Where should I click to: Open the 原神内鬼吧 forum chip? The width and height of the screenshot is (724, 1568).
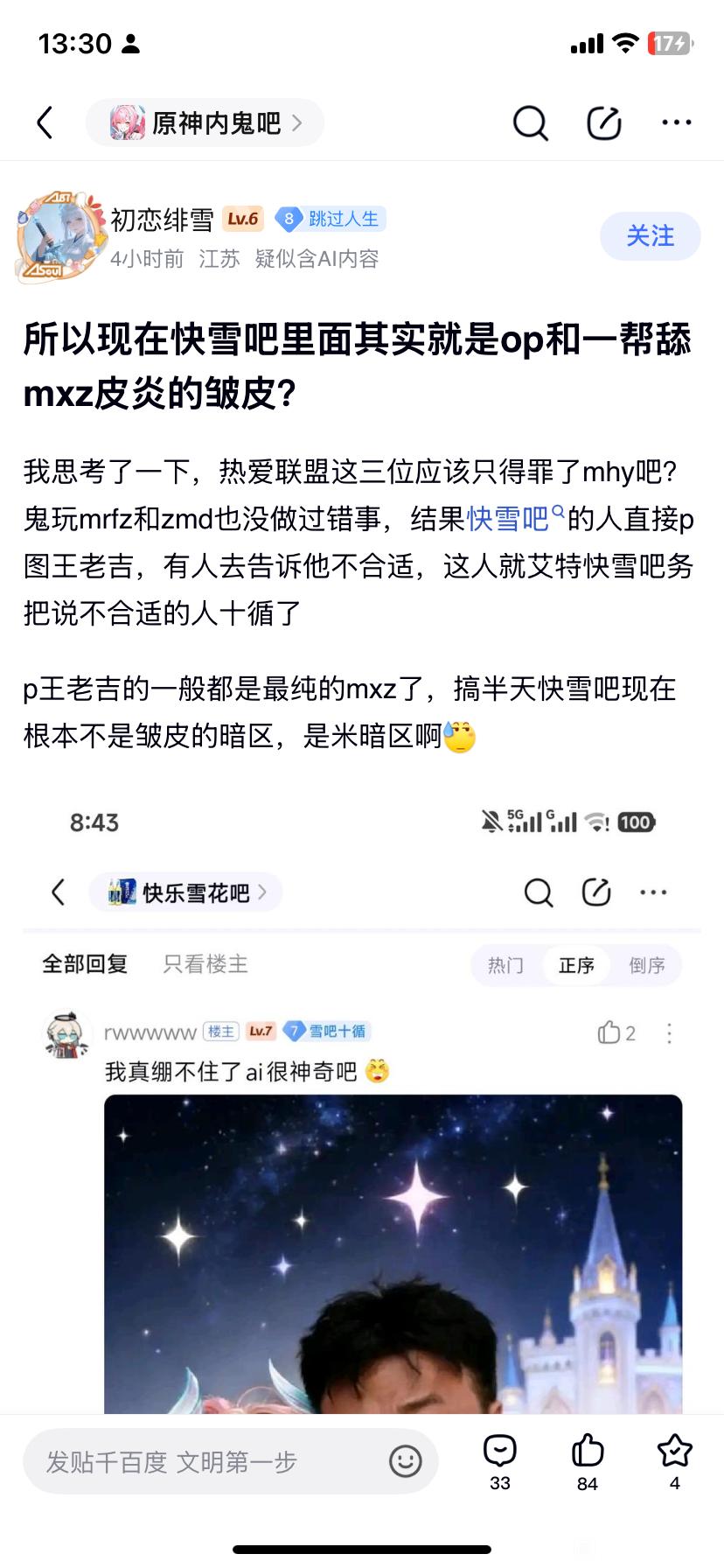click(205, 123)
